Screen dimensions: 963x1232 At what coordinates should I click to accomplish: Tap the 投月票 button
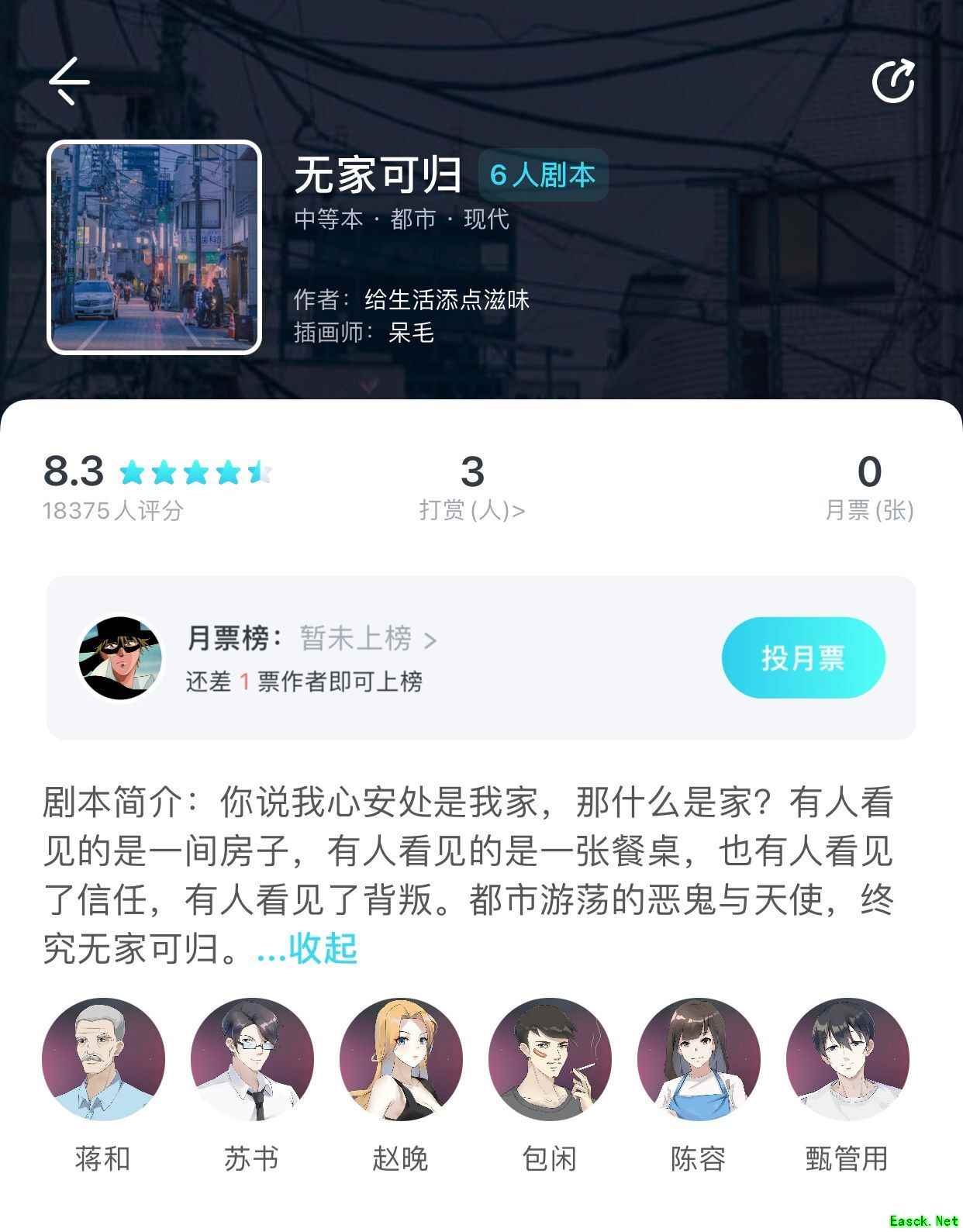(x=803, y=657)
